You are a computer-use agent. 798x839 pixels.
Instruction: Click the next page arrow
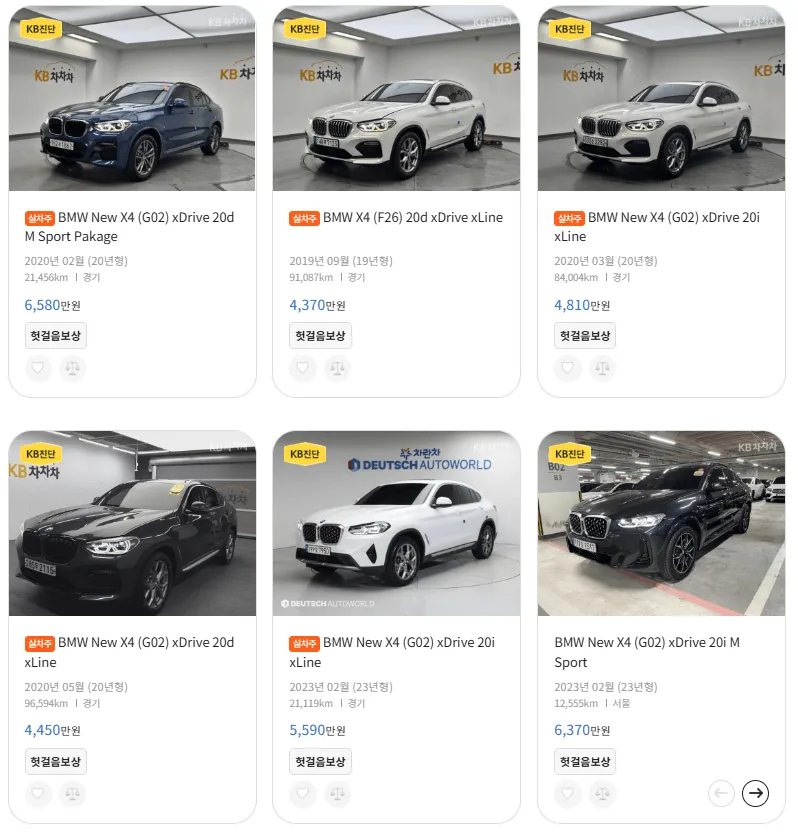coord(757,793)
